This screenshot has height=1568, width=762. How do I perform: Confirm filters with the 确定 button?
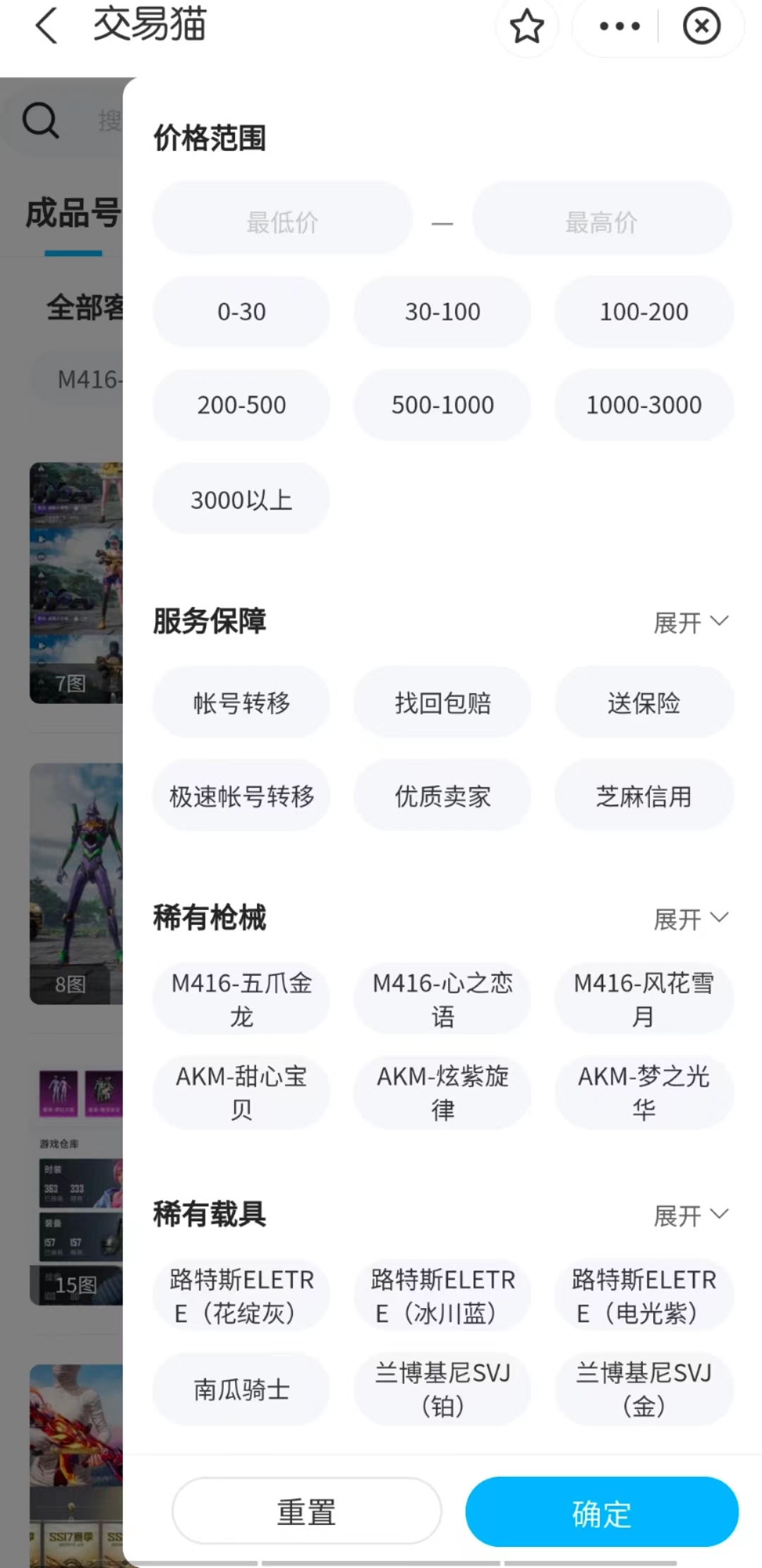(601, 1512)
